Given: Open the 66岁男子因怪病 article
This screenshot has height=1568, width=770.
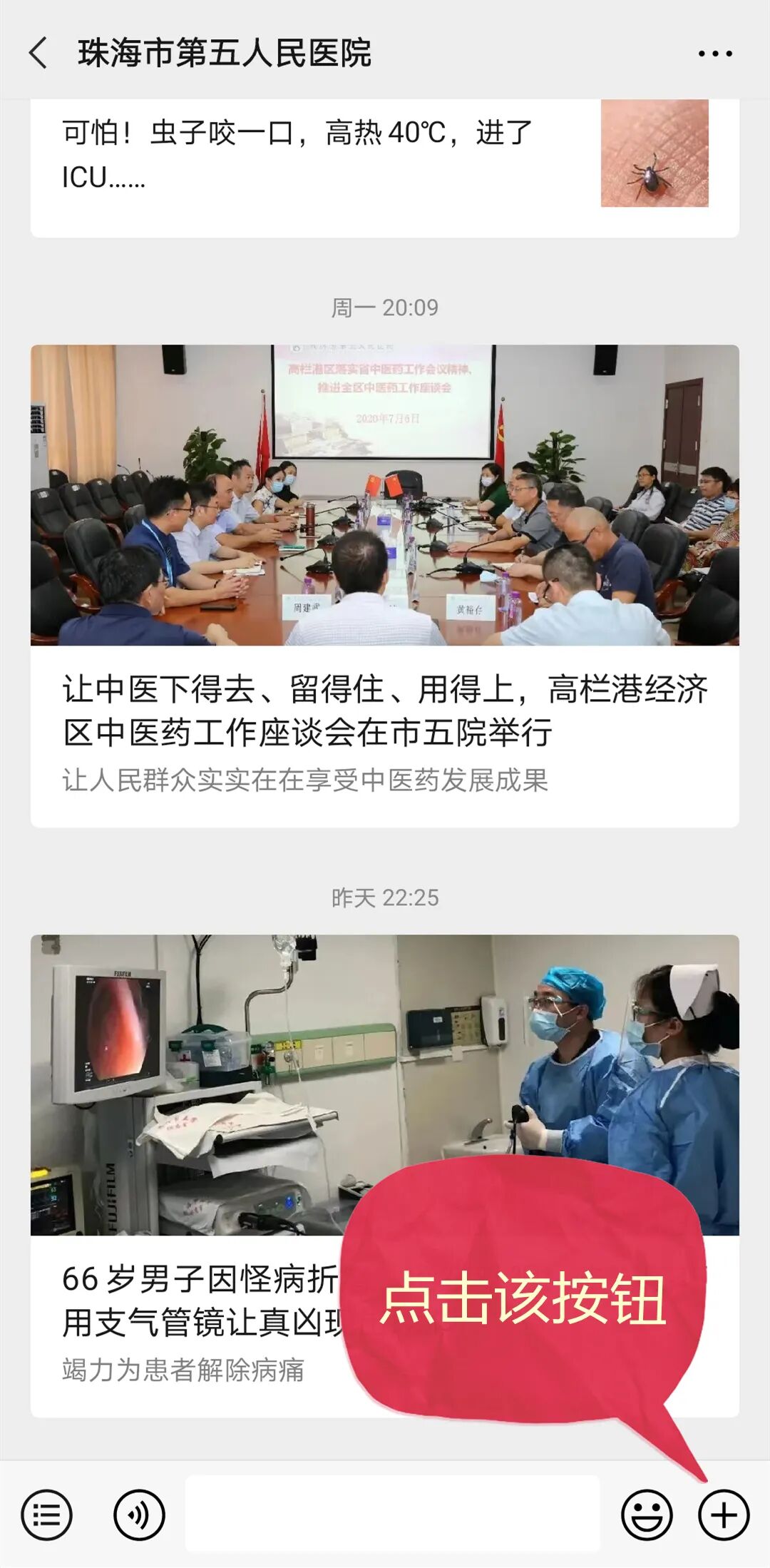Looking at the screenshot, I should tap(385, 1176).
